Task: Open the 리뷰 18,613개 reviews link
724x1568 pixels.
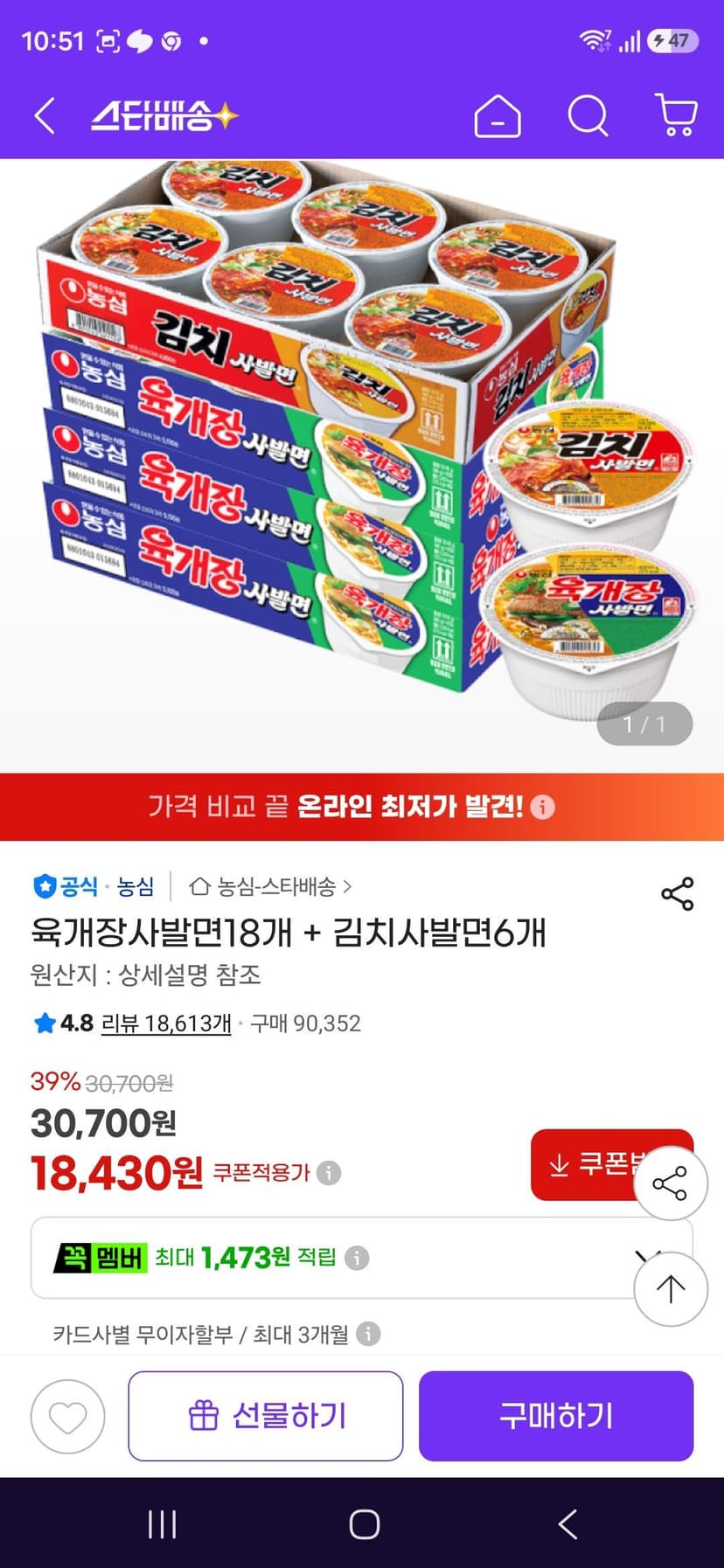Action: 166,1023
